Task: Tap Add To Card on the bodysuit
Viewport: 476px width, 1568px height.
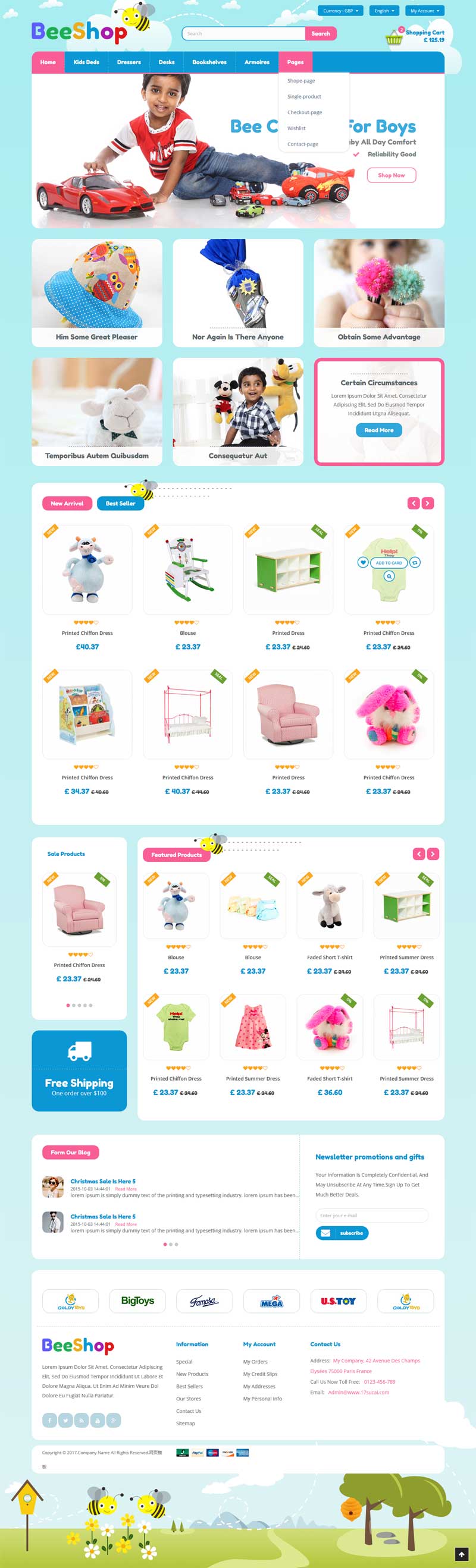Action: 388,563
